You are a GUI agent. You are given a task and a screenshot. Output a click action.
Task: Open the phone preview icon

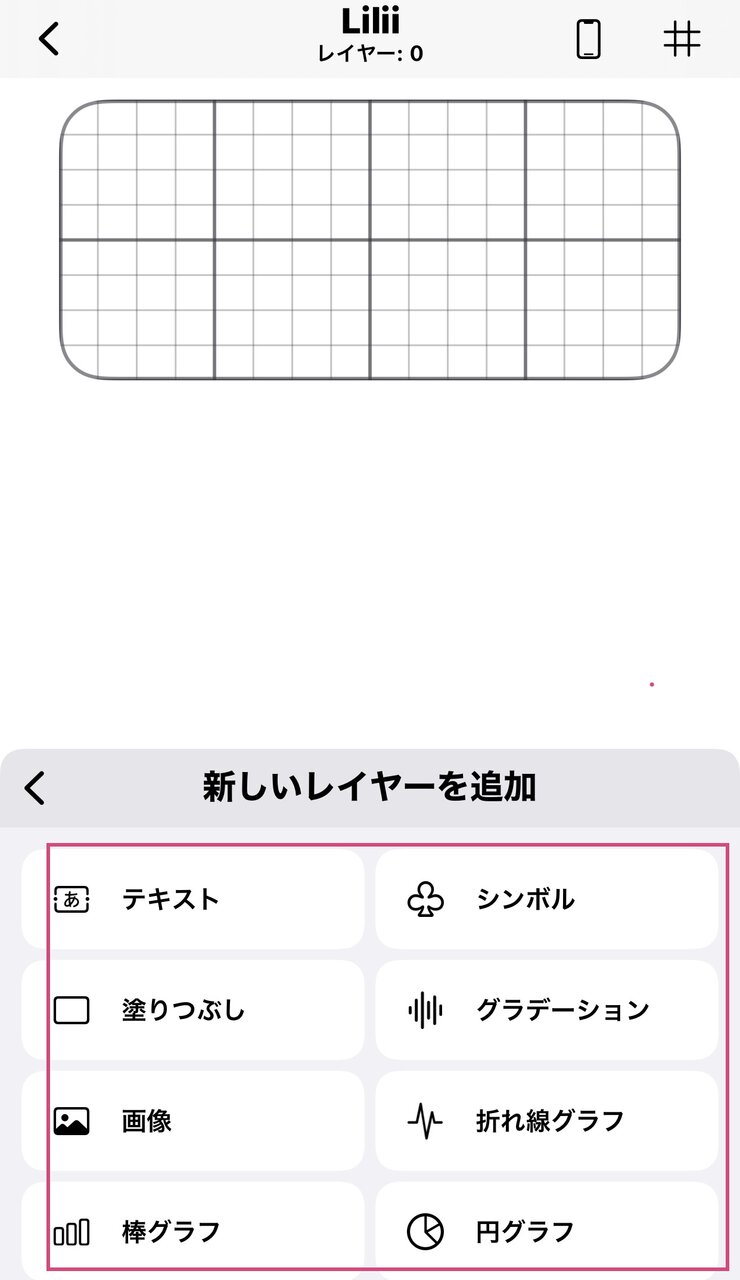[589, 39]
